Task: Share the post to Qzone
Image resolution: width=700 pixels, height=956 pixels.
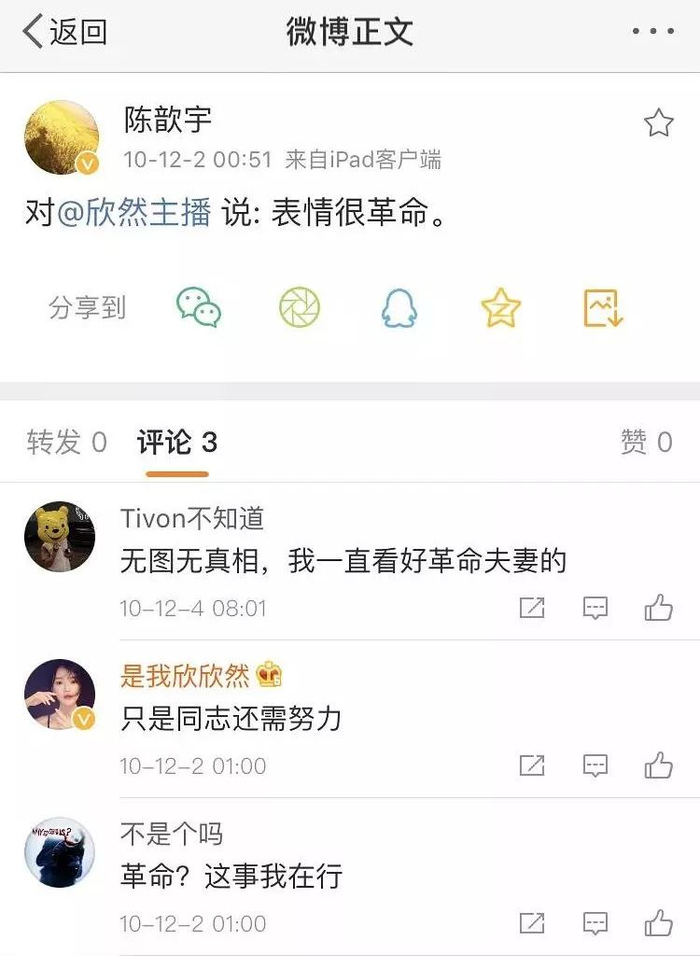Action: click(500, 307)
